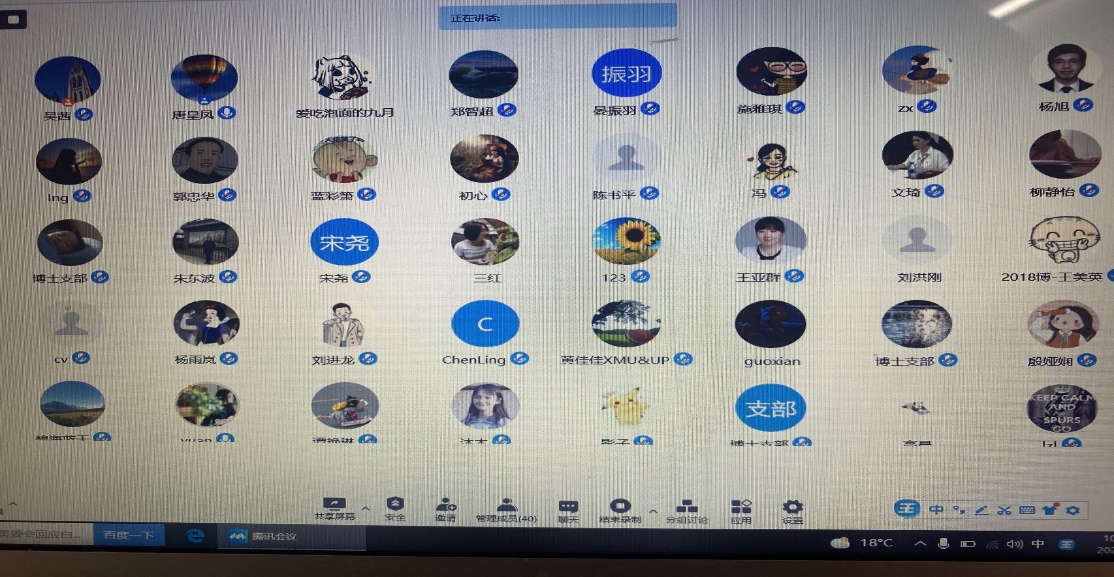Select participant 郭忠华's tile
This screenshot has height=577, width=1114.
point(204,161)
